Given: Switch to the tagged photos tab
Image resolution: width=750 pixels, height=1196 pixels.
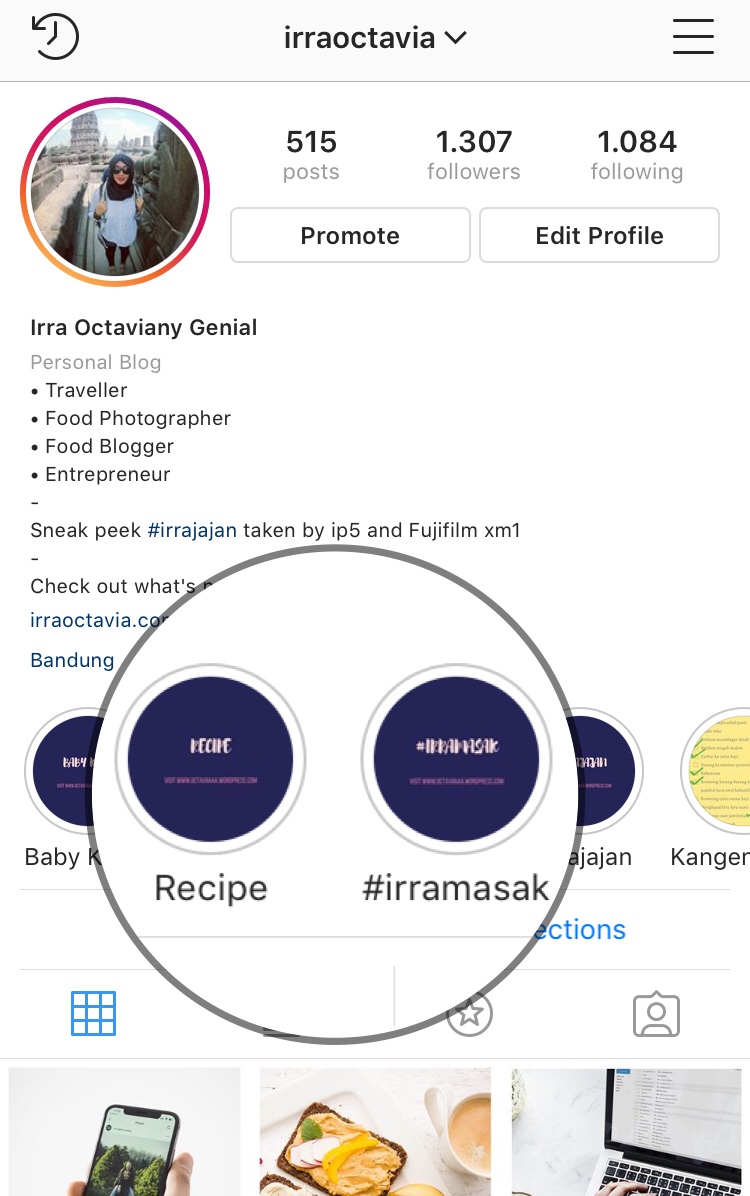Looking at the screenshot, I should tap(656, 1014).
